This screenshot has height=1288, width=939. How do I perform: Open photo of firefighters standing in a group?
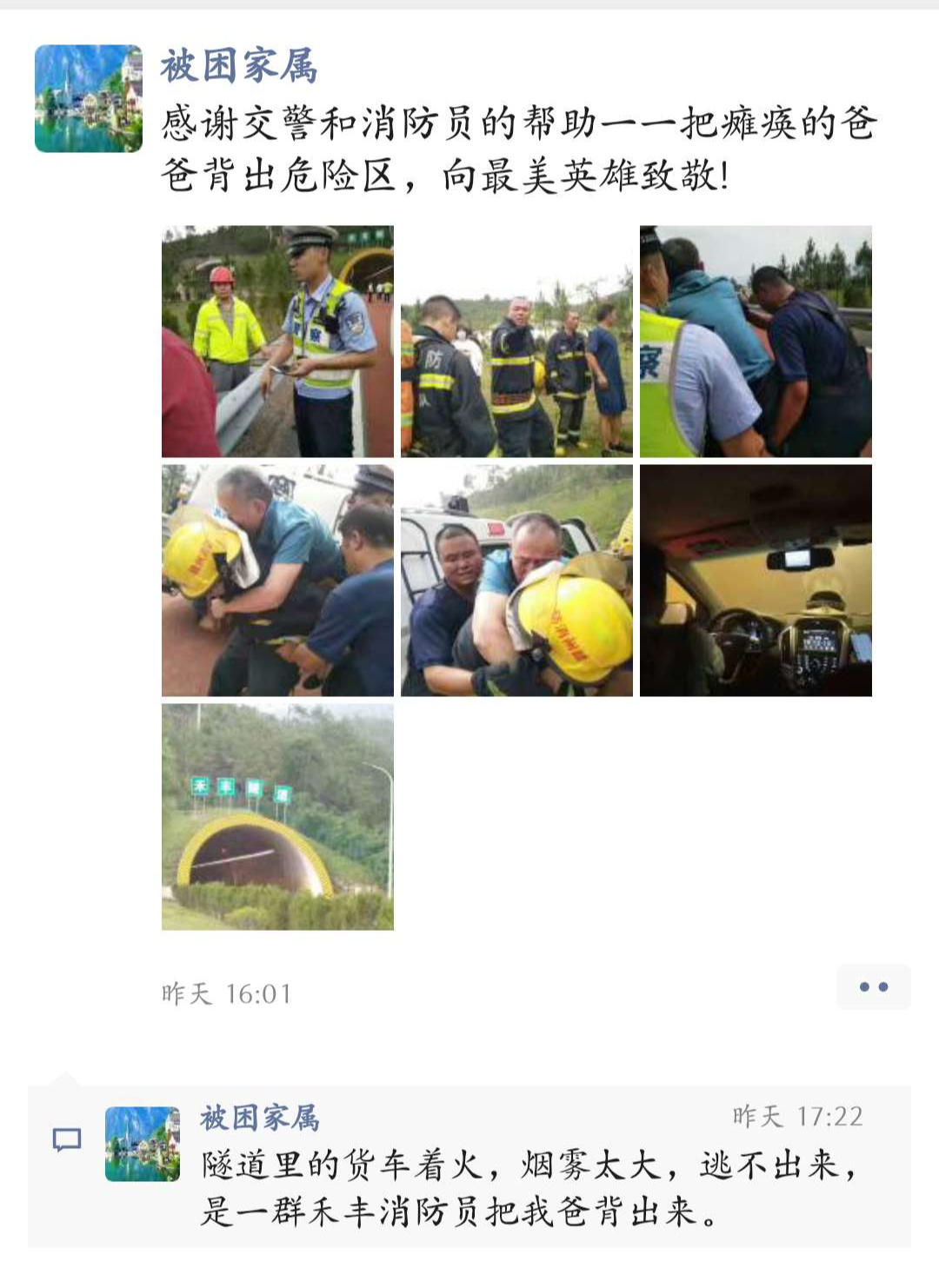[516, 342]
